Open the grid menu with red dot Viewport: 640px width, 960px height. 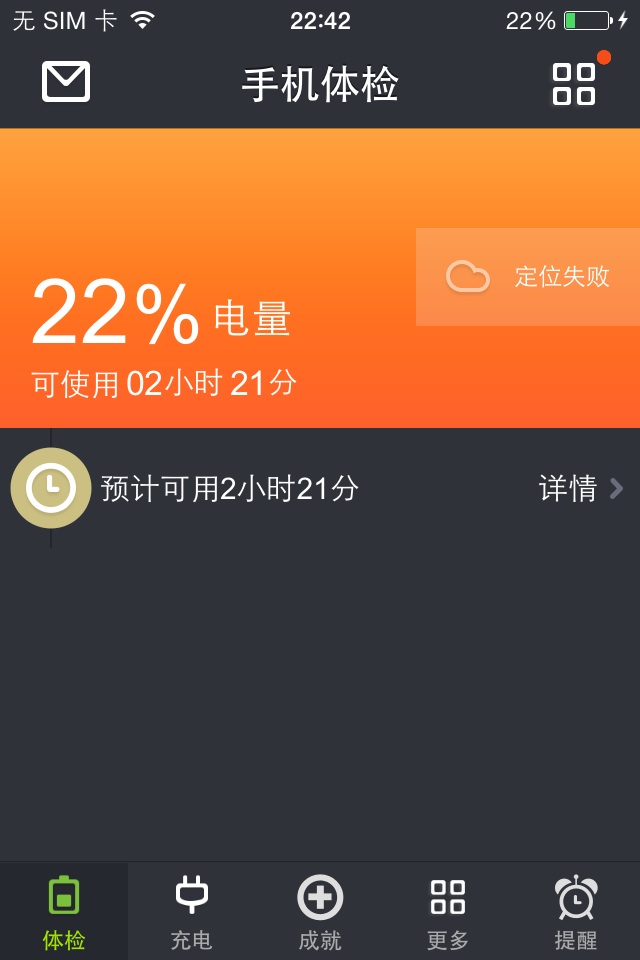point(574,84)
